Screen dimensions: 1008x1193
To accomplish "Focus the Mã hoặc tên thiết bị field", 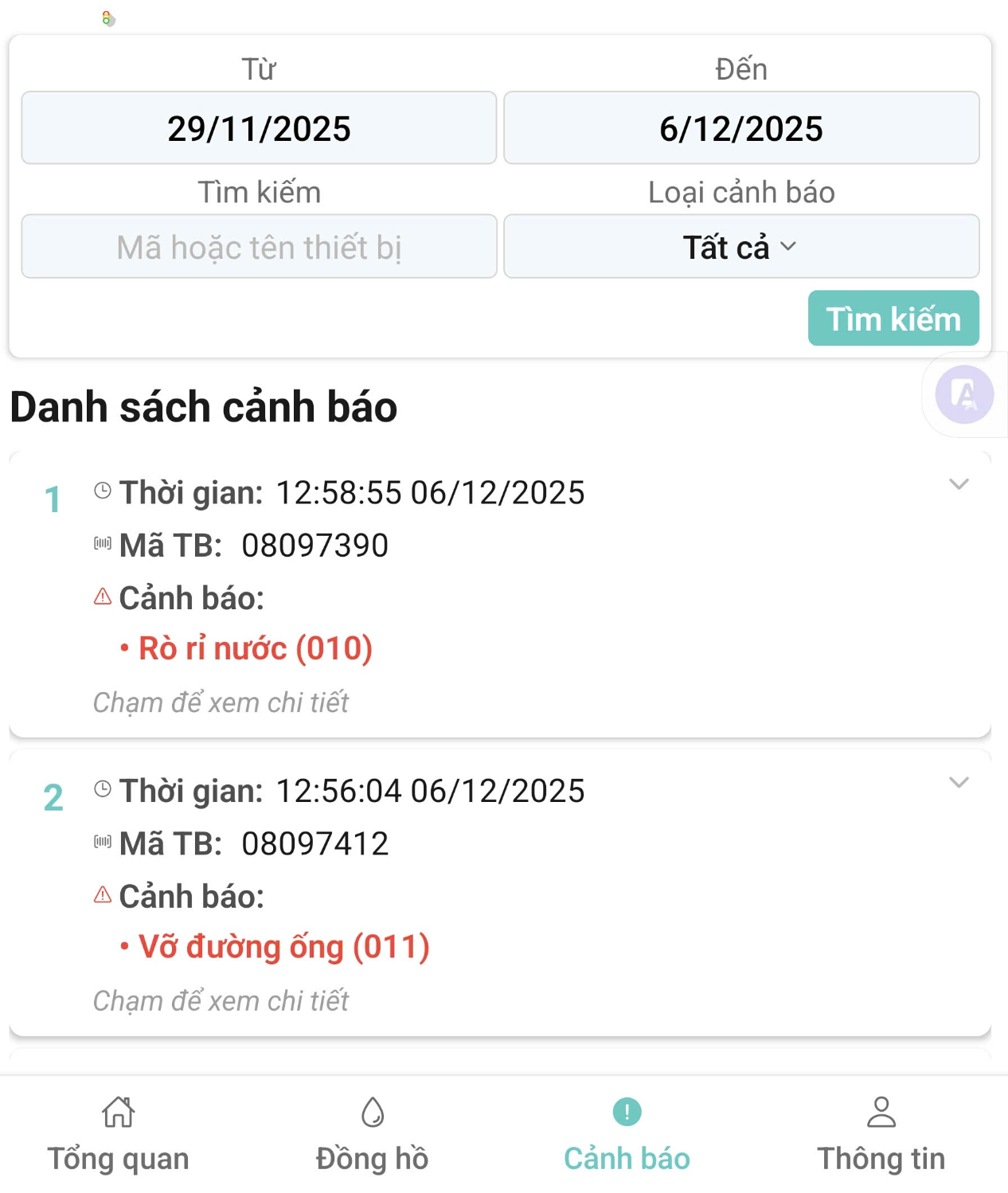I will (x=259, y=247).
